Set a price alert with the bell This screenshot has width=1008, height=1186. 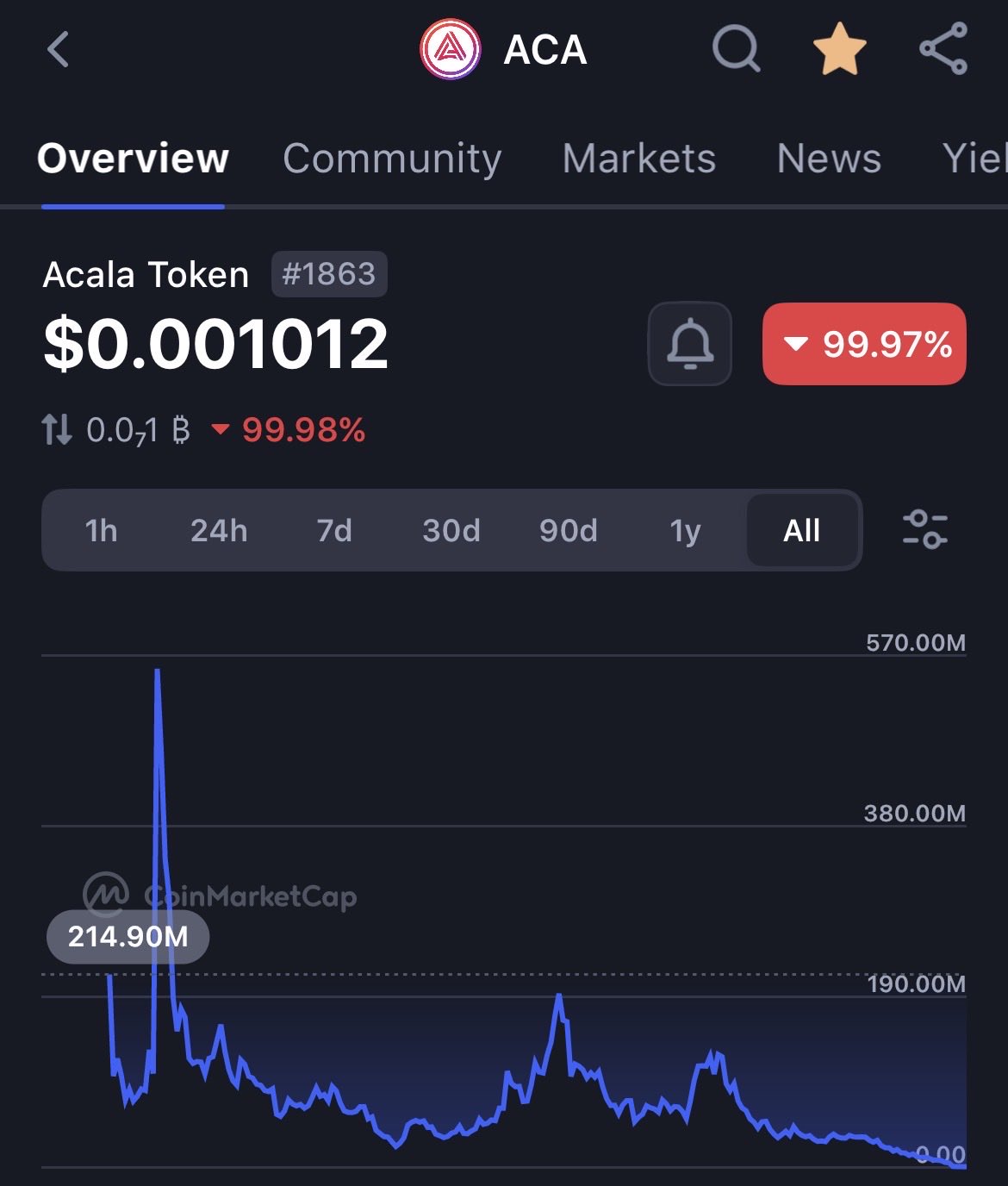tap(689, 344)
